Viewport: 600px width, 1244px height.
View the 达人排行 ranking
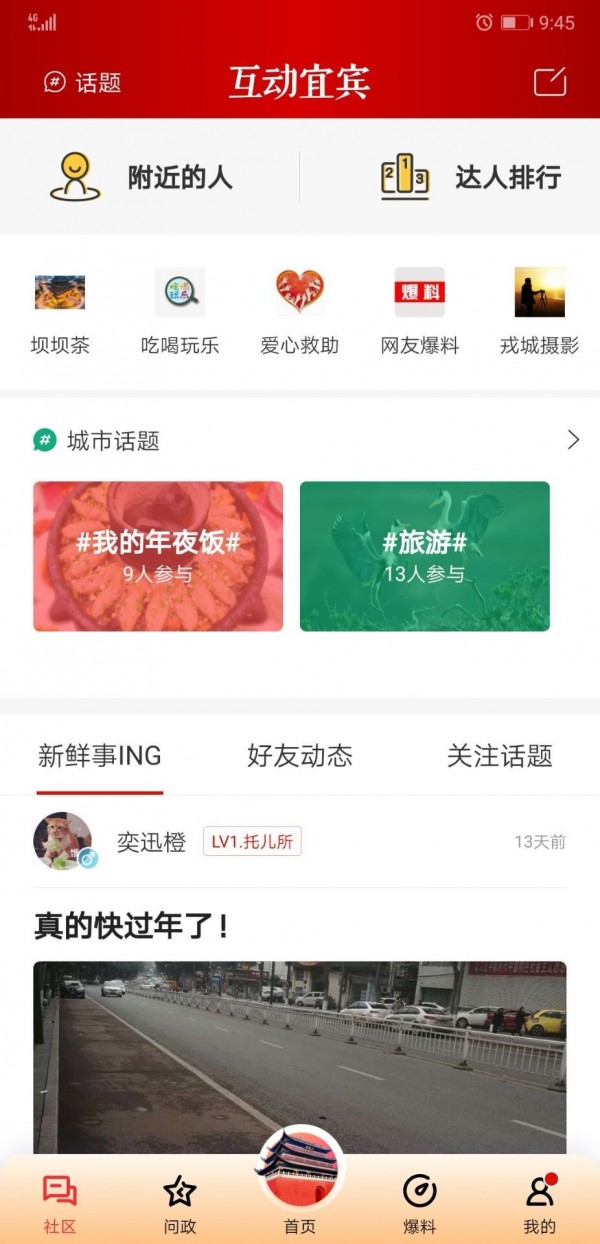[471, 178]
